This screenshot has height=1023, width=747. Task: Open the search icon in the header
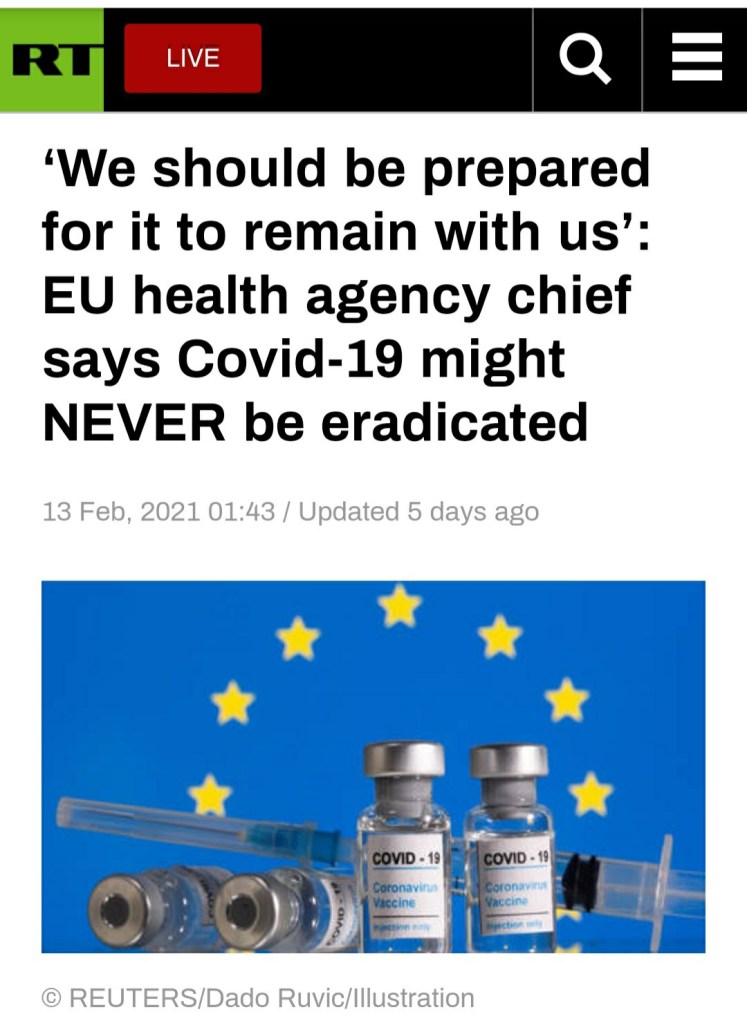click(586, 60)
